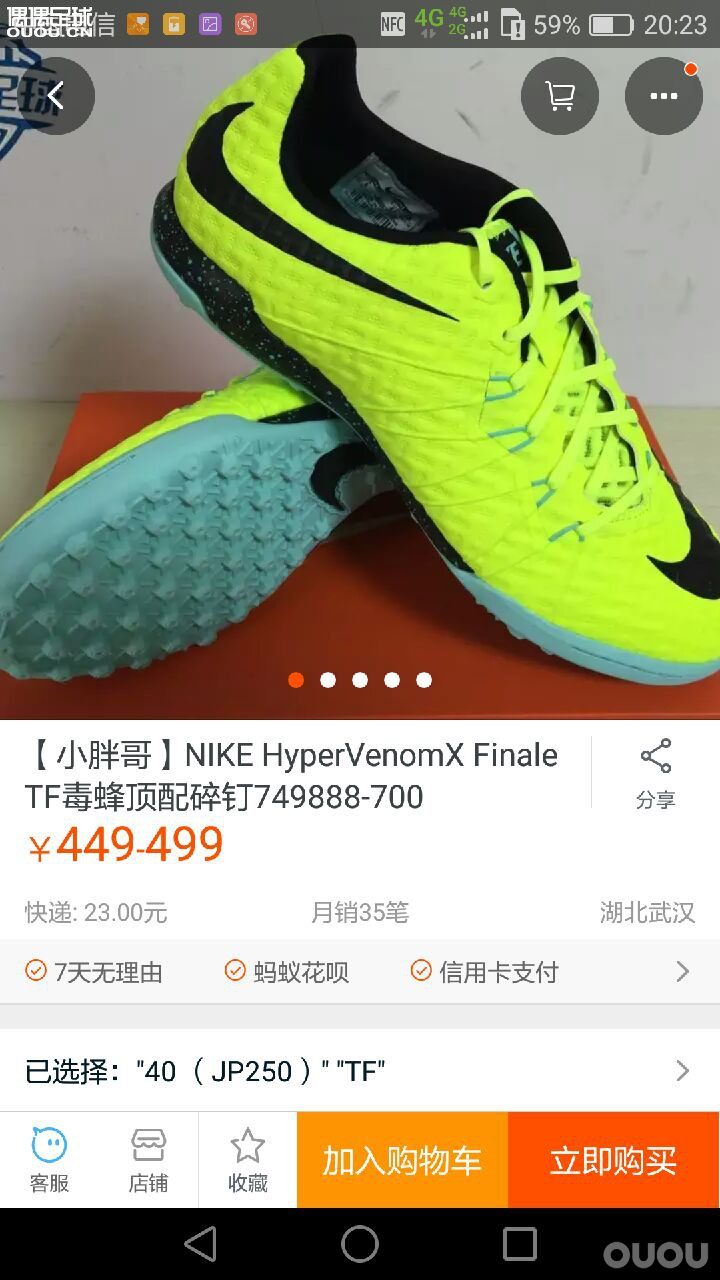Tap the 月销35笔 monthly sales label

pyautogui.click(x=360, y=912)
